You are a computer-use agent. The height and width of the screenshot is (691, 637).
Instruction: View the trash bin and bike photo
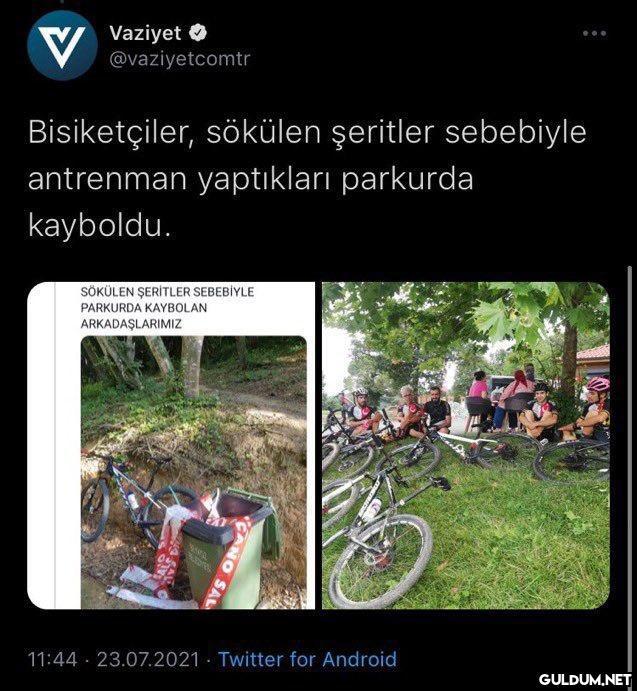tap(171, 446)
